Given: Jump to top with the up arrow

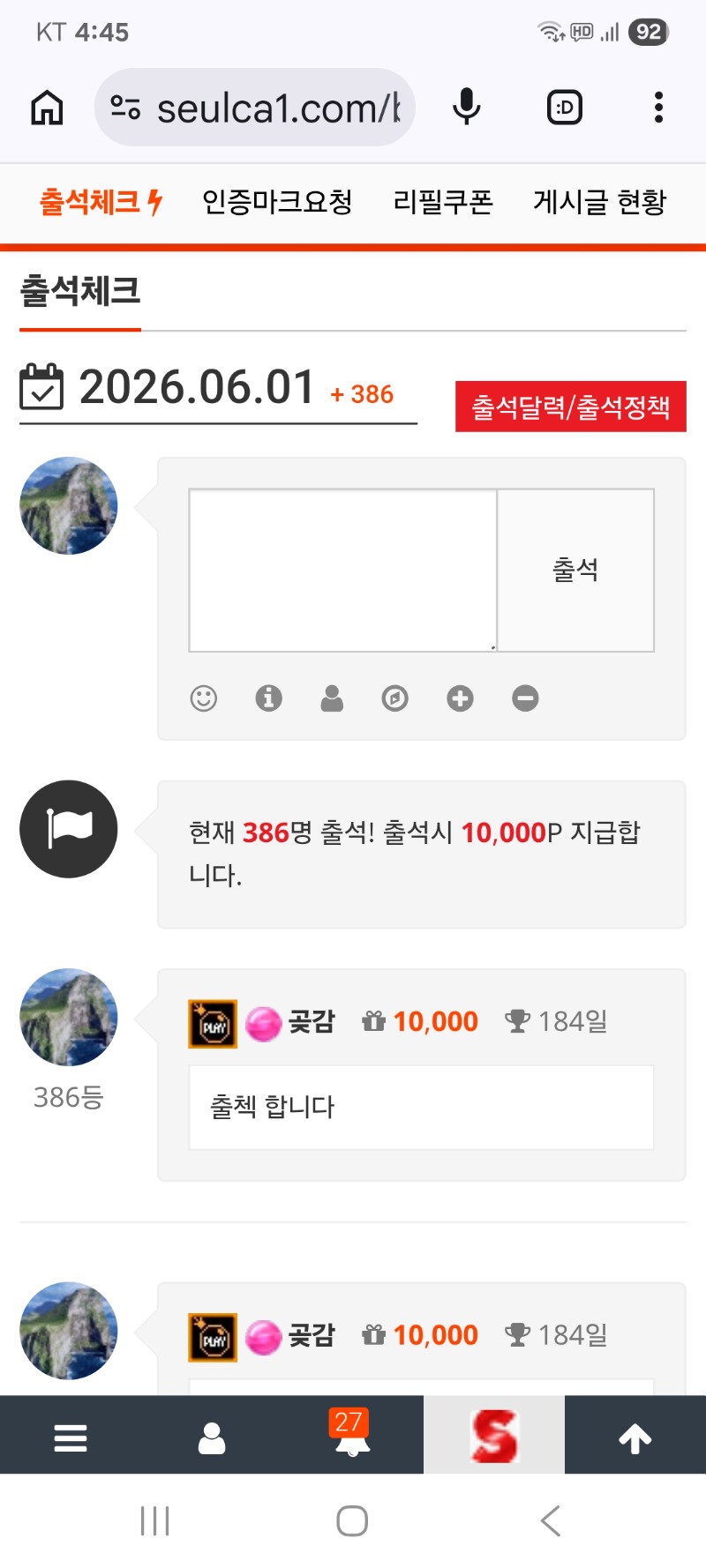Looking at the screenshot, I should point(635,1437).
